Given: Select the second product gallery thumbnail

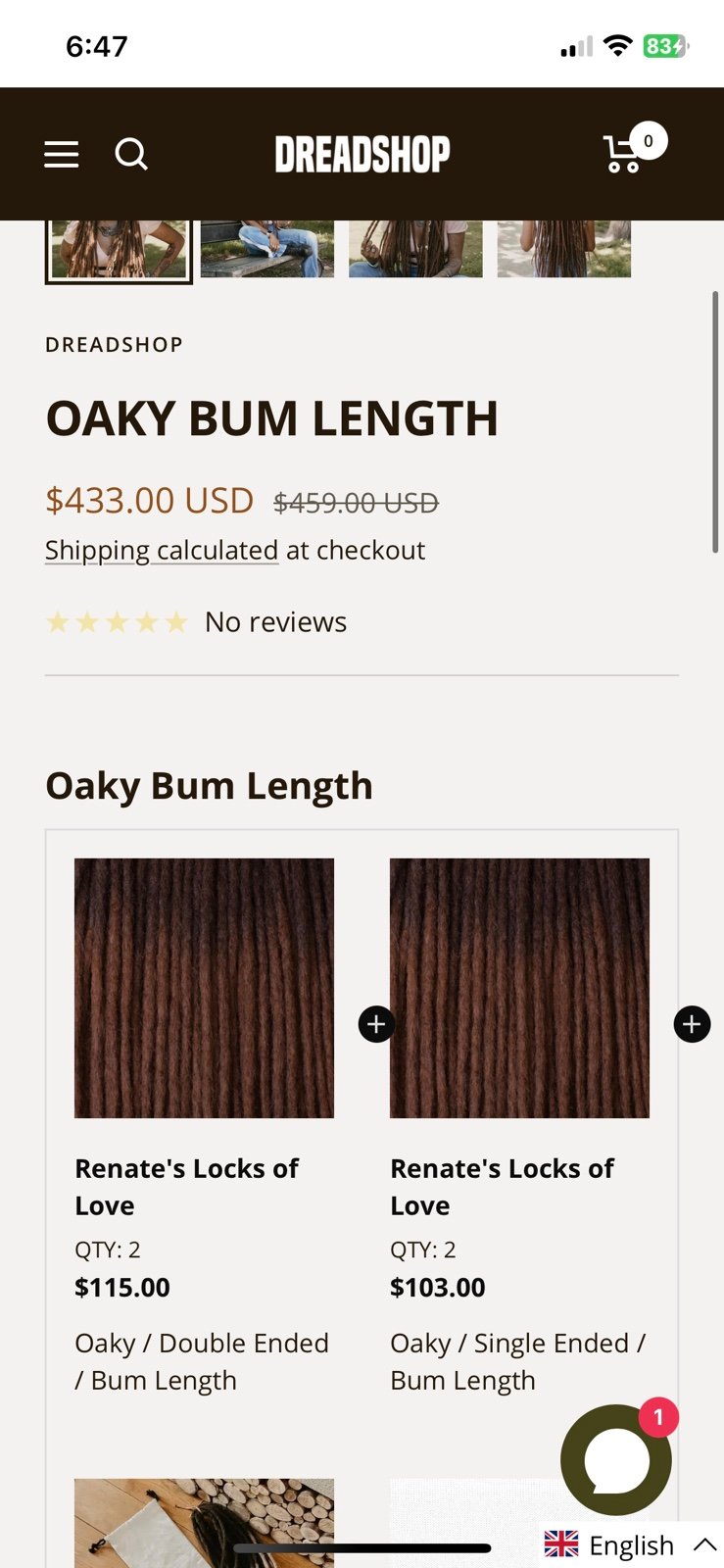Looking at the screenshot, I should [x=267, y=249].
